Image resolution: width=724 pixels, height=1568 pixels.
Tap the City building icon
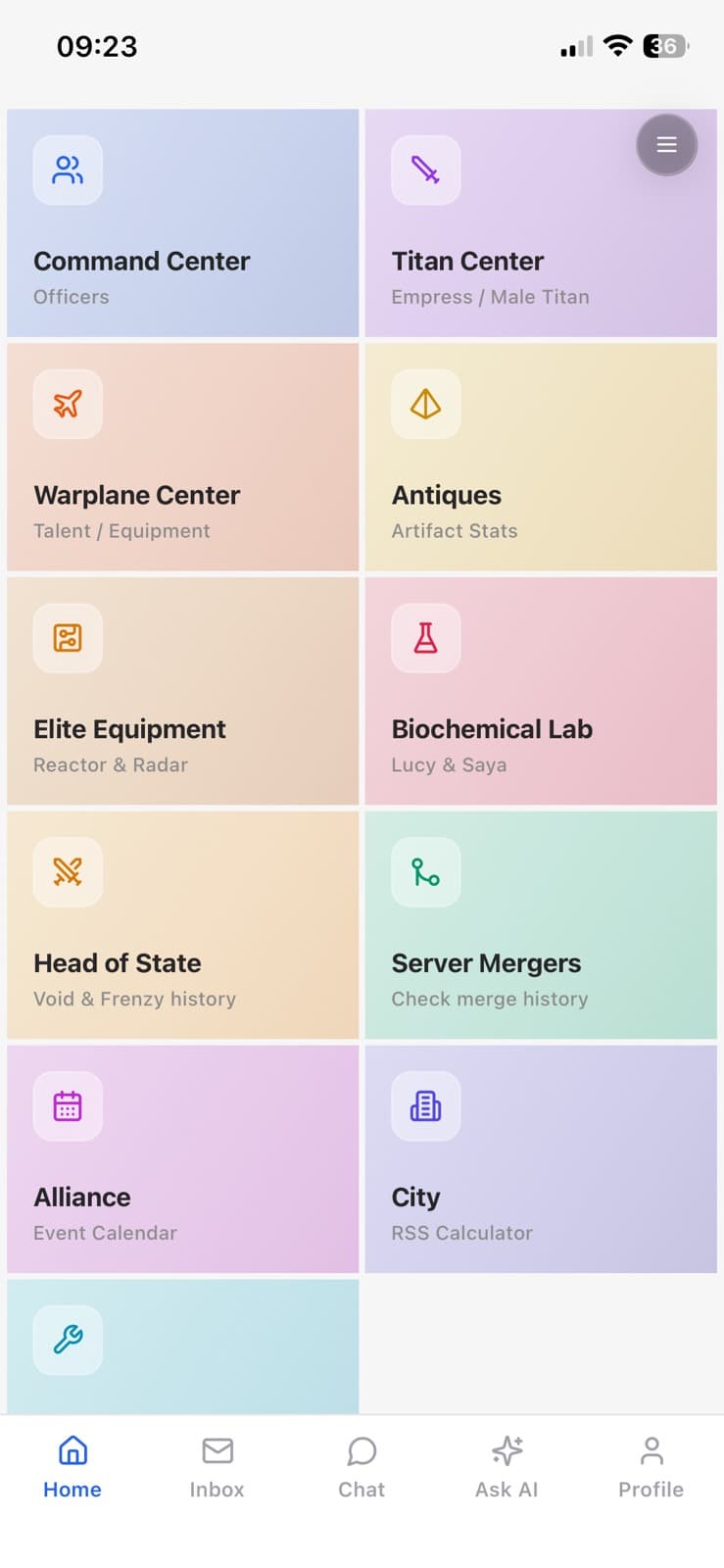425,1106
